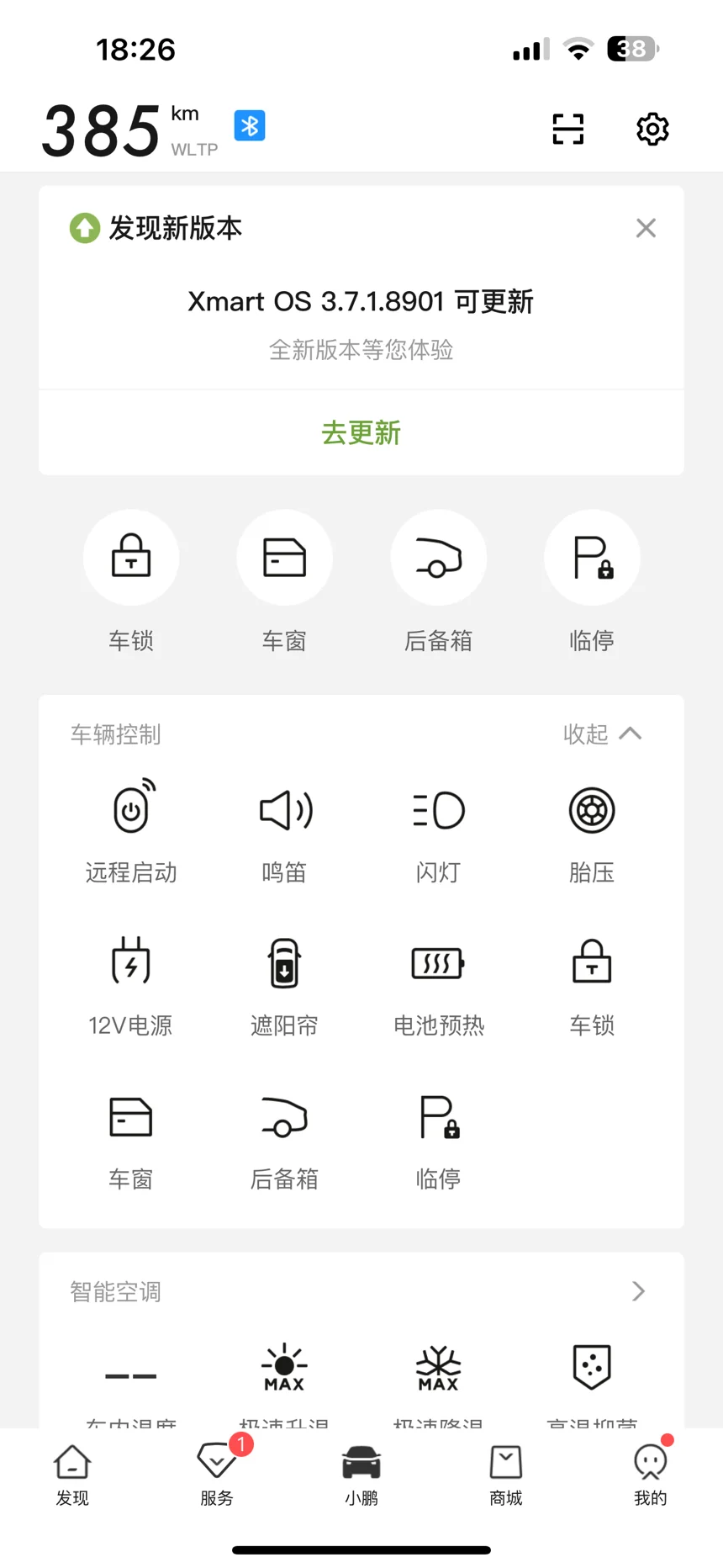The width and height of the screenshot is (723, 1568).
Task: Tap the round 临停 quick action button
Action: pyautogui.click(x=592, y=558)
